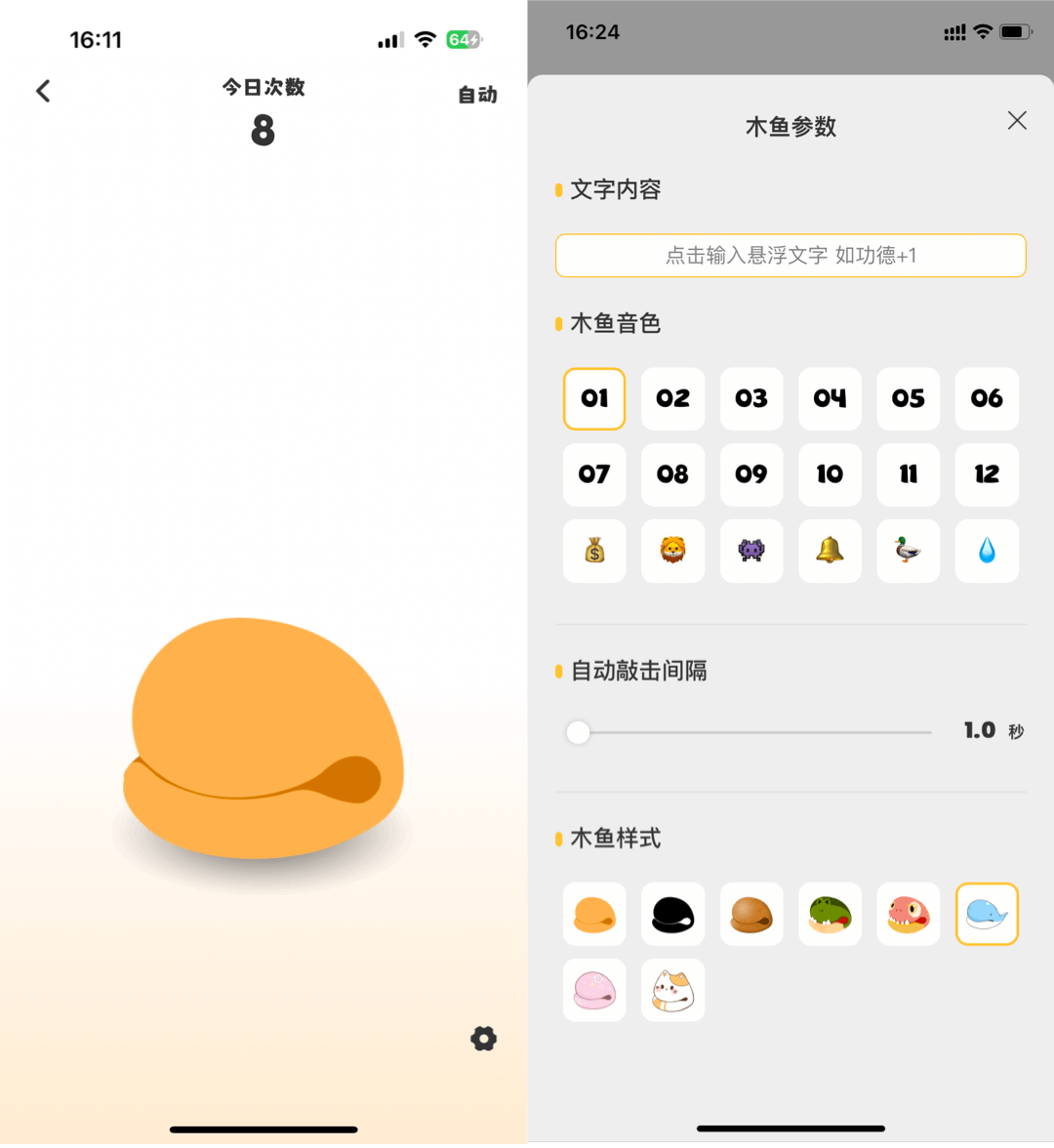Viewport: 1054px width, 1148px height.
Task: Pick the cat wooden fish style
Action: pos(672,990)
